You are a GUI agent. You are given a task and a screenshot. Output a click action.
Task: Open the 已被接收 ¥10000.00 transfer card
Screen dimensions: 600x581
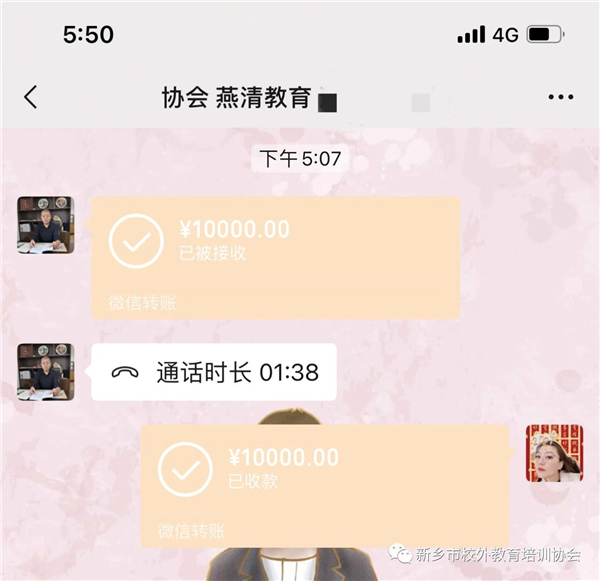tap(276, 257)
